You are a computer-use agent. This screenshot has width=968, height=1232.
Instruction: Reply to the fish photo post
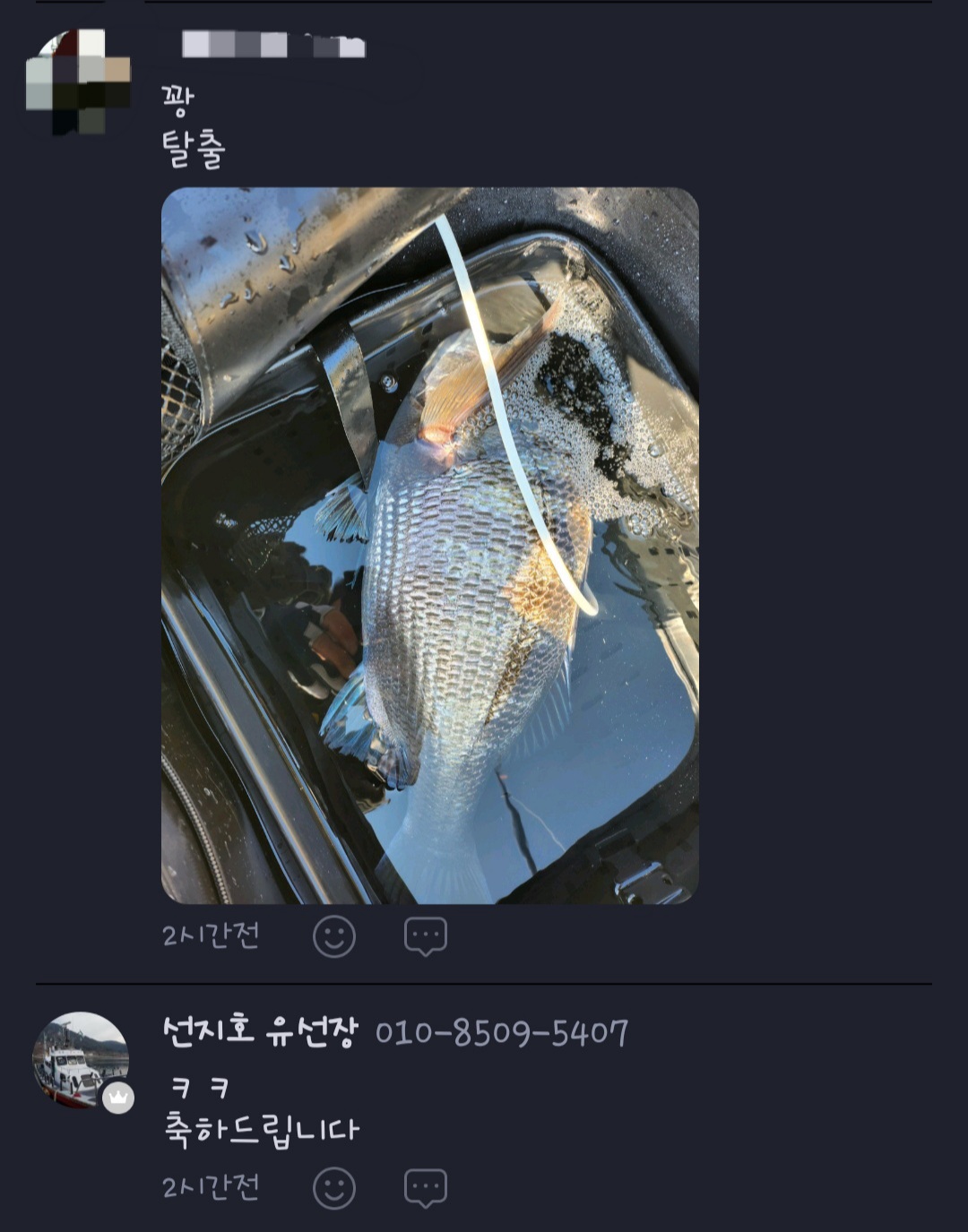[425, 936]
